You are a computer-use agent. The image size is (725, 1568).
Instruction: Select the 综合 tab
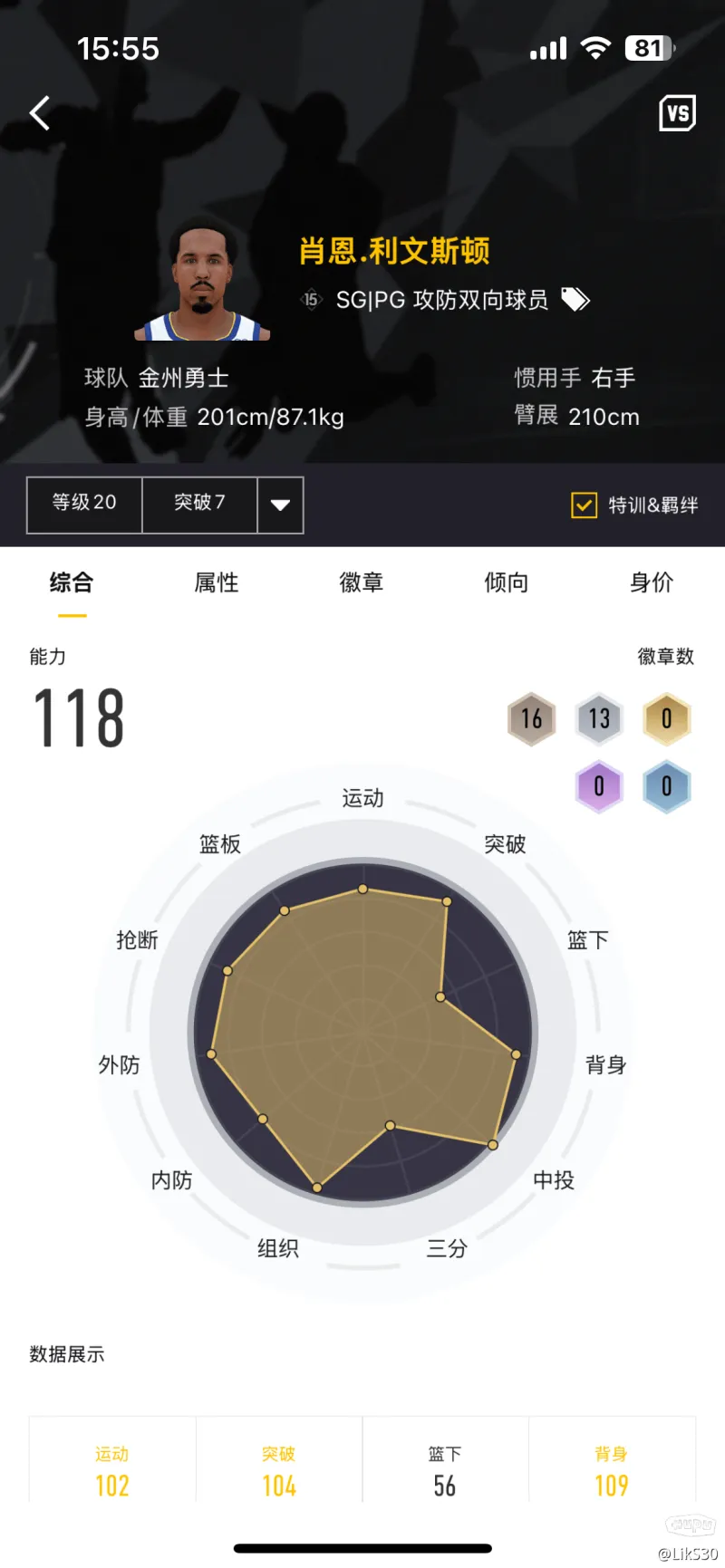[72, 582]
